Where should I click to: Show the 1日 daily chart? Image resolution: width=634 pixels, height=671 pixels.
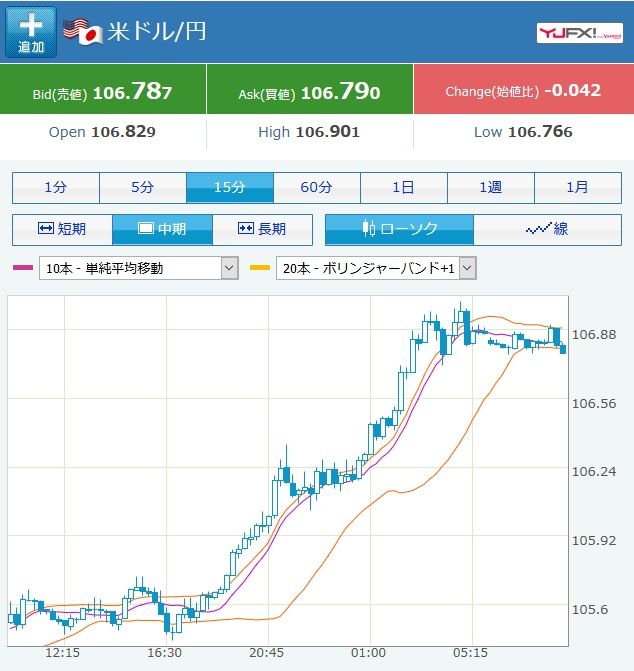pyautogui.click(x=404, y=188)
